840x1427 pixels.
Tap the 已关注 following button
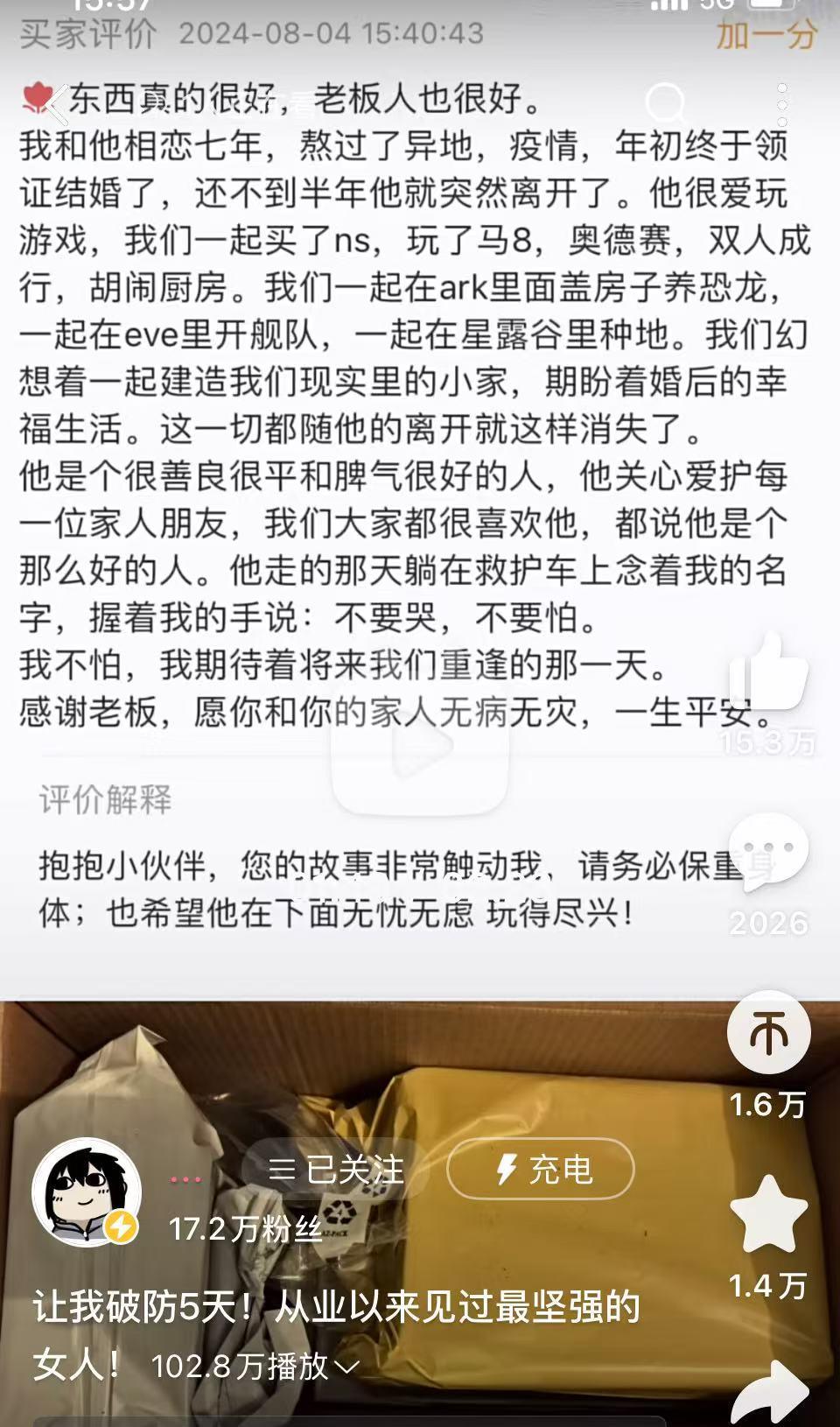335,1170
